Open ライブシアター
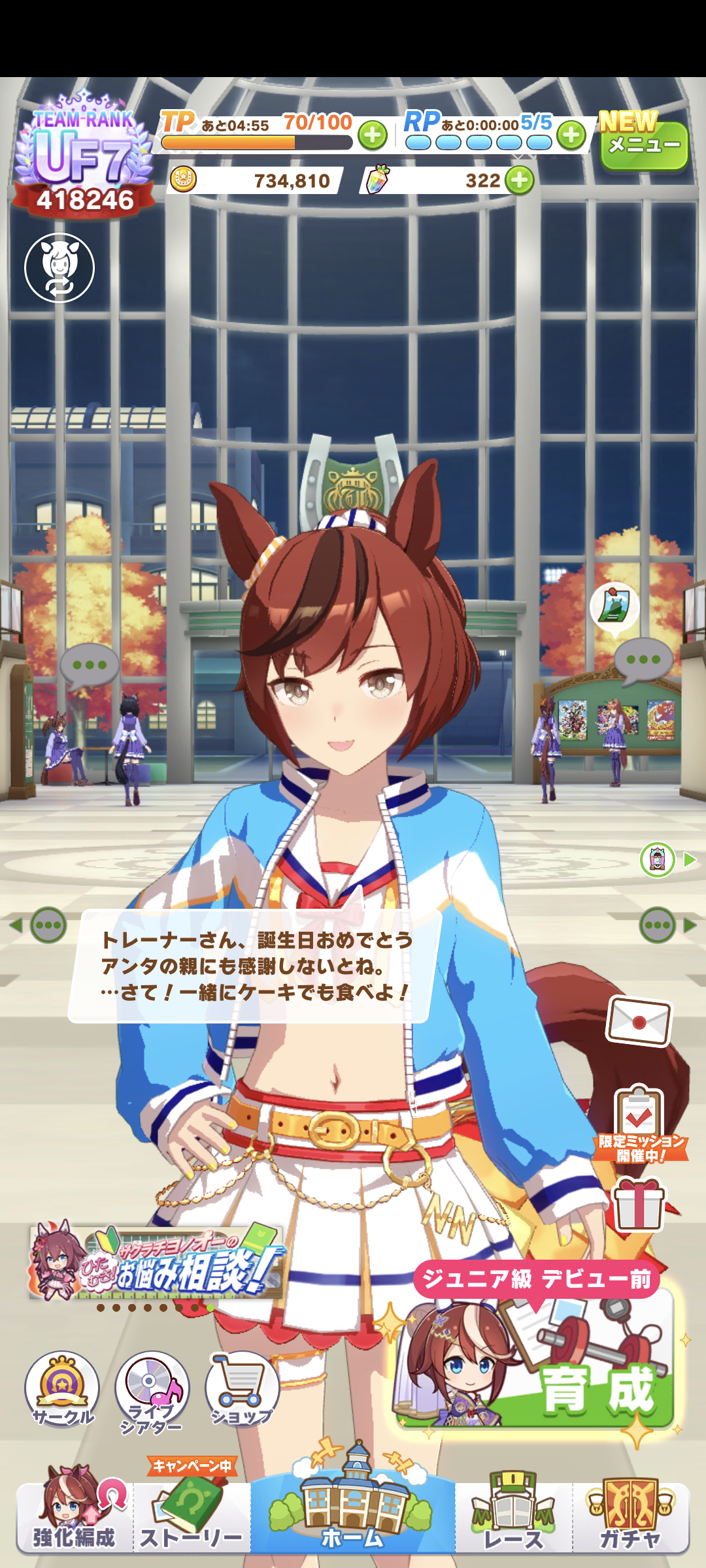This screenshot has height=1568, width=706. [x=152, y=1390]
